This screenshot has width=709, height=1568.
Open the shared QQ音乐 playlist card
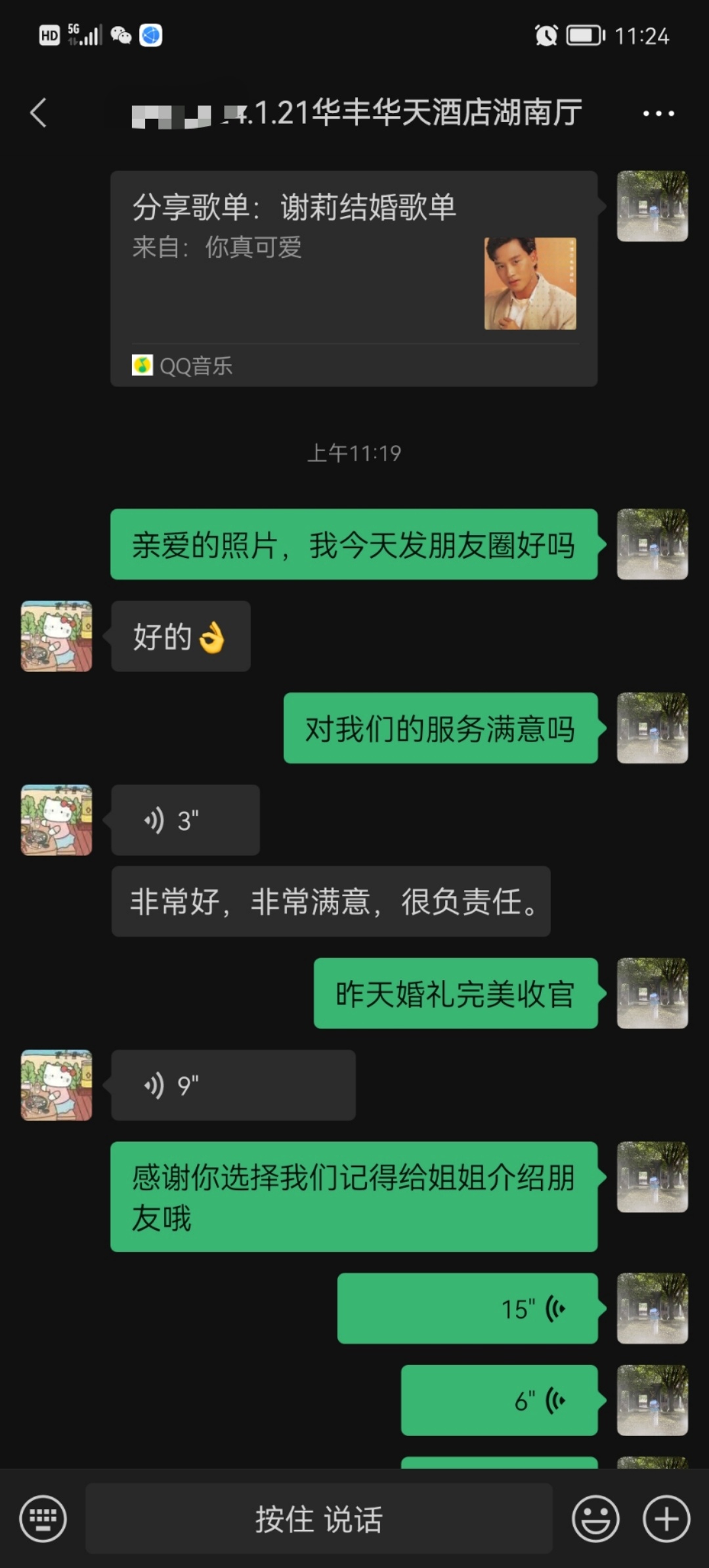(354, 278)
